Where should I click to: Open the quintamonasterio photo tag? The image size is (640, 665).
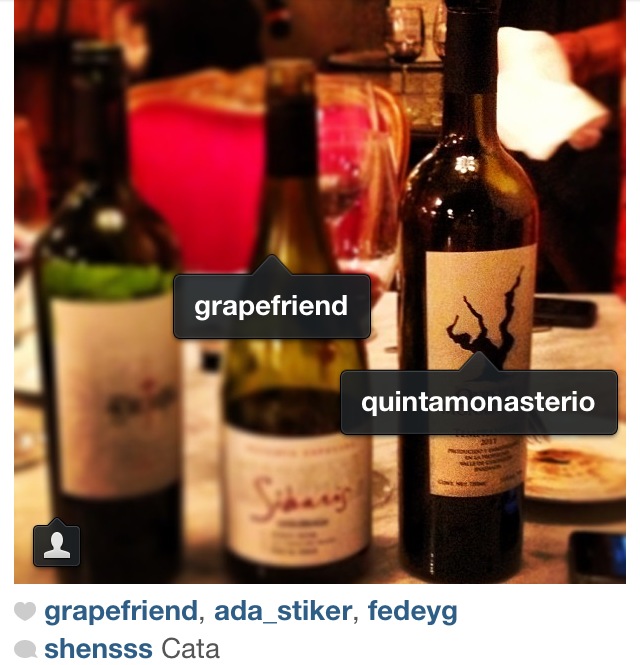(477, 402)
